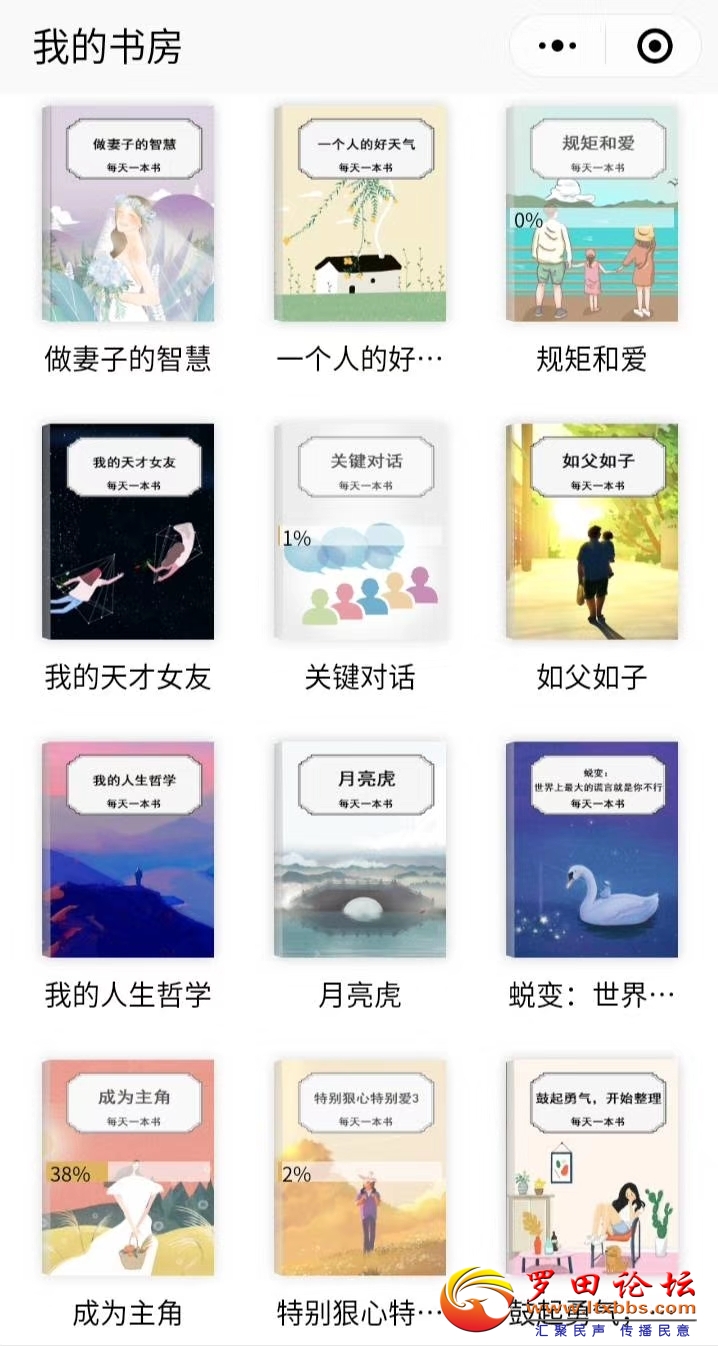Open the book 月亮虎

360,850
